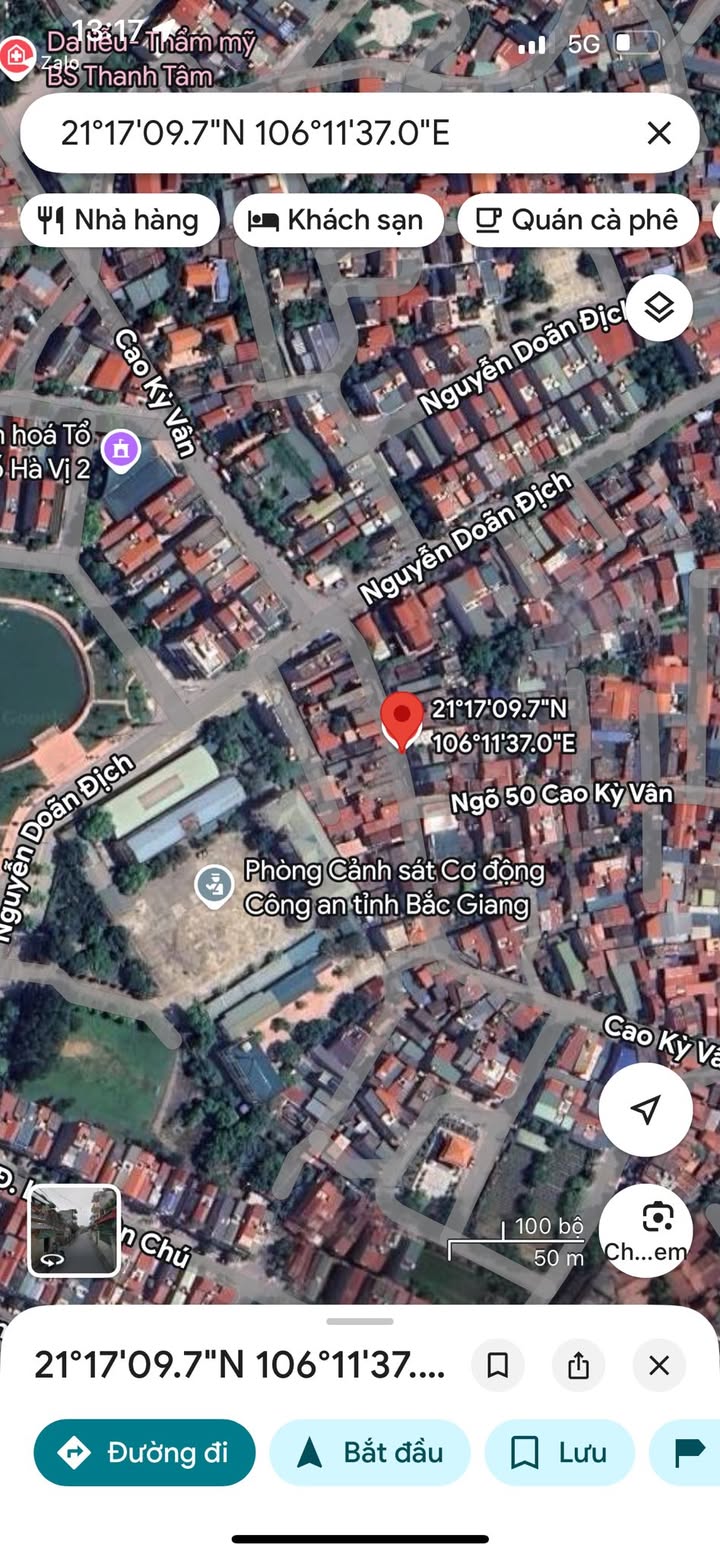Clear the coordinates in the search bar
720x1557 pixels.
pyautogui.click(x=658, y=133)
